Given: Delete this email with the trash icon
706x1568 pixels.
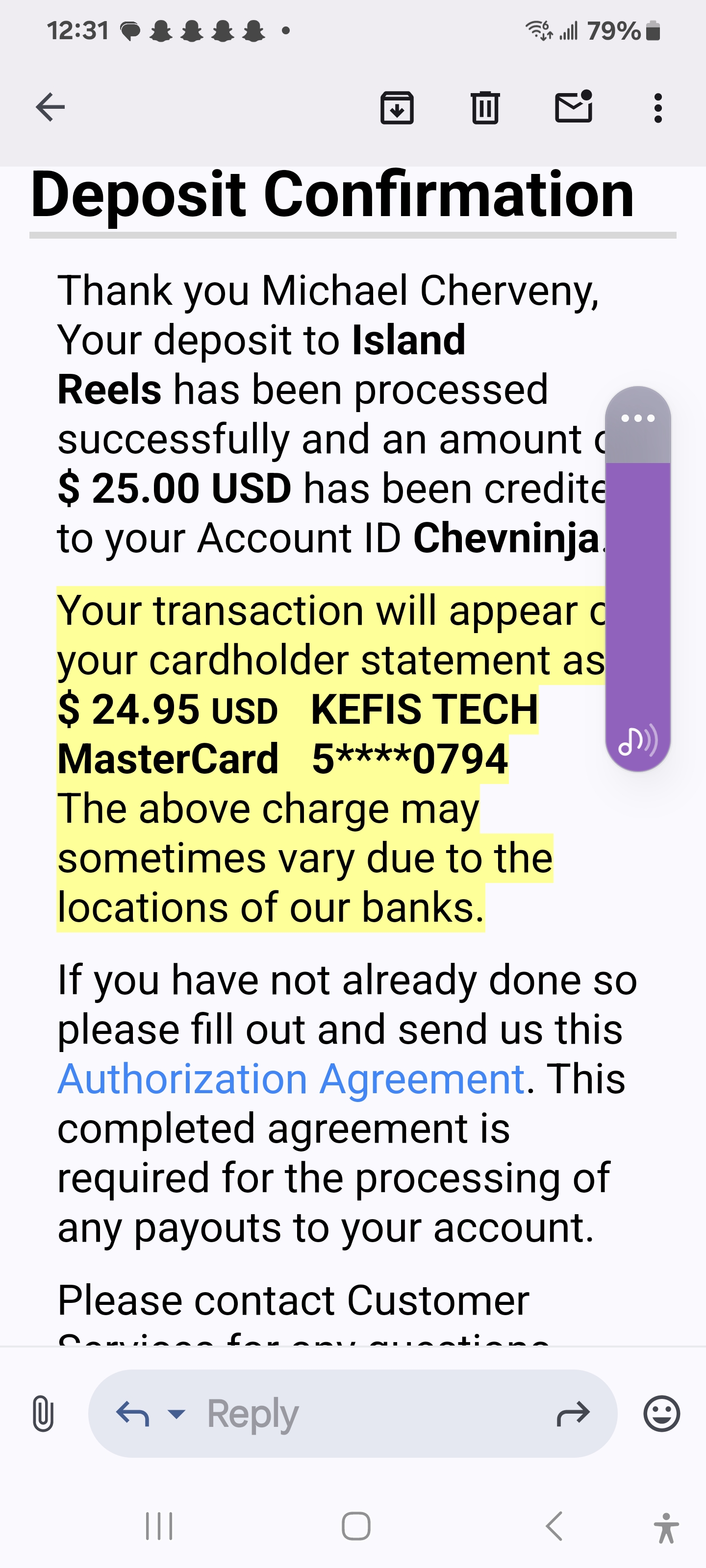Looking at the screenshot, I should tap(485, 108).
